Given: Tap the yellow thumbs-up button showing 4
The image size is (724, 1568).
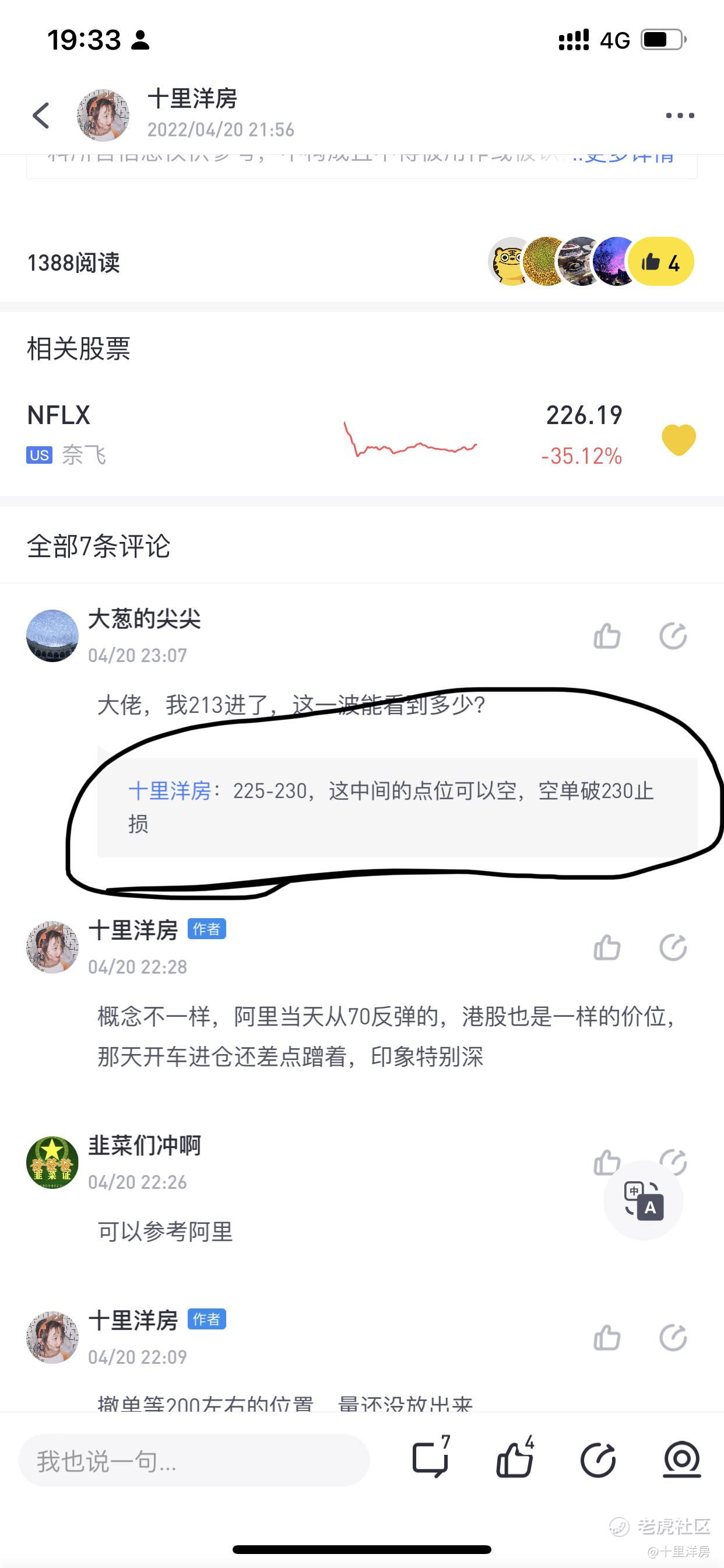Looking at the screenshot, I should pos(661,262).
